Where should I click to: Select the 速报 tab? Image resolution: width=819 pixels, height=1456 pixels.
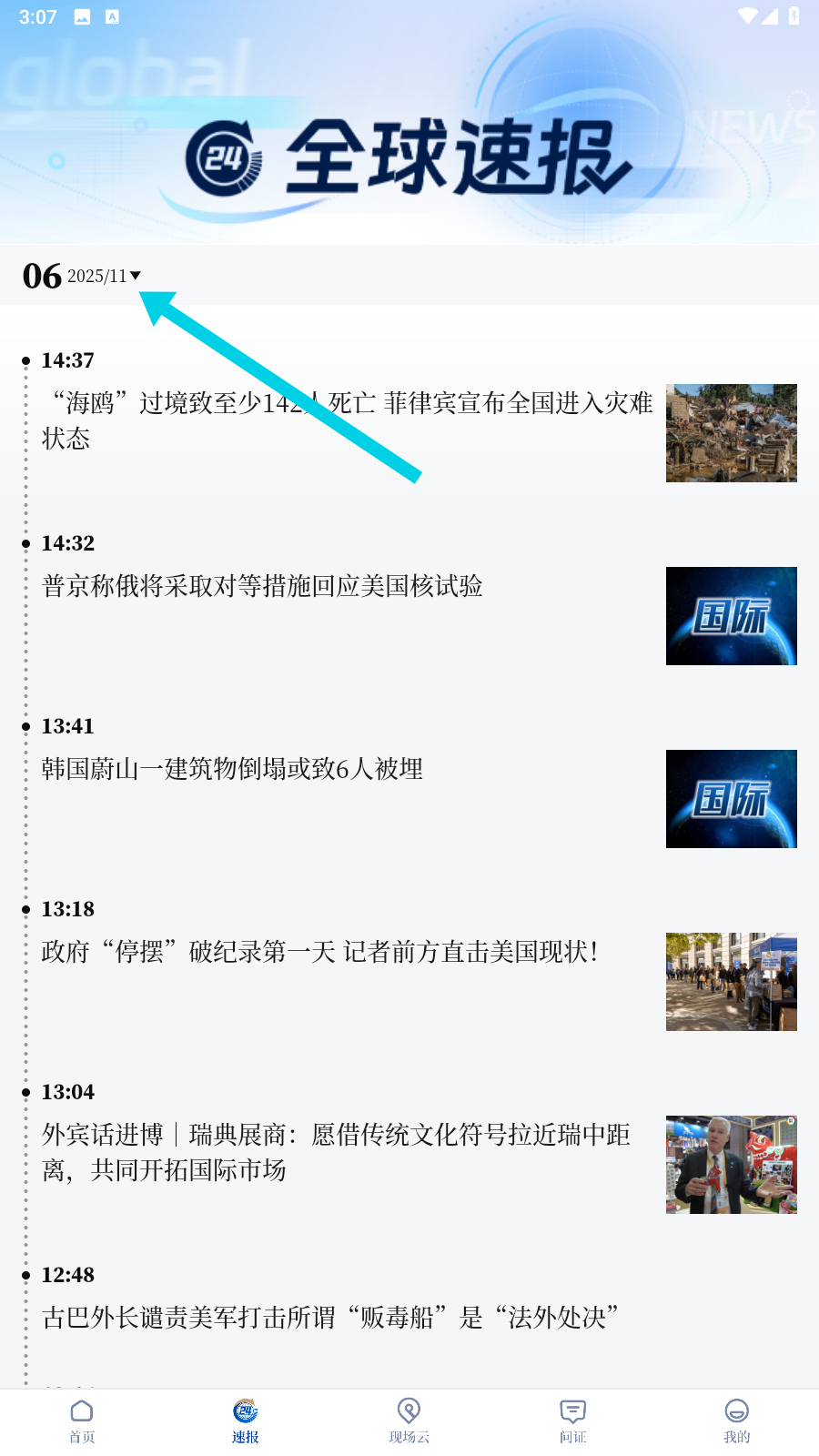pyautogui.click(x=246, y=1421)
